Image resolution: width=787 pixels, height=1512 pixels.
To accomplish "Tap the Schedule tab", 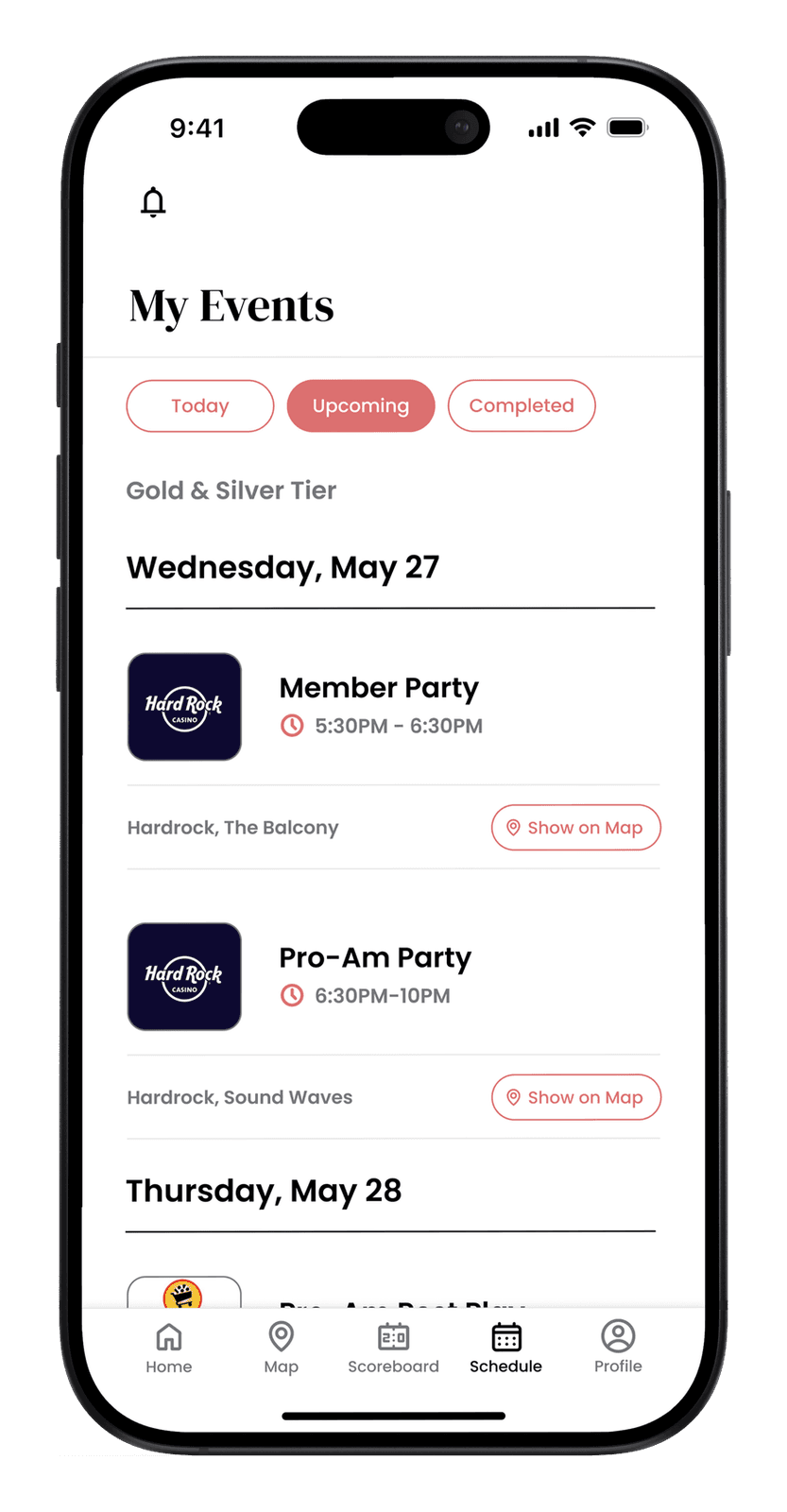I will (x=506, y=1349).
